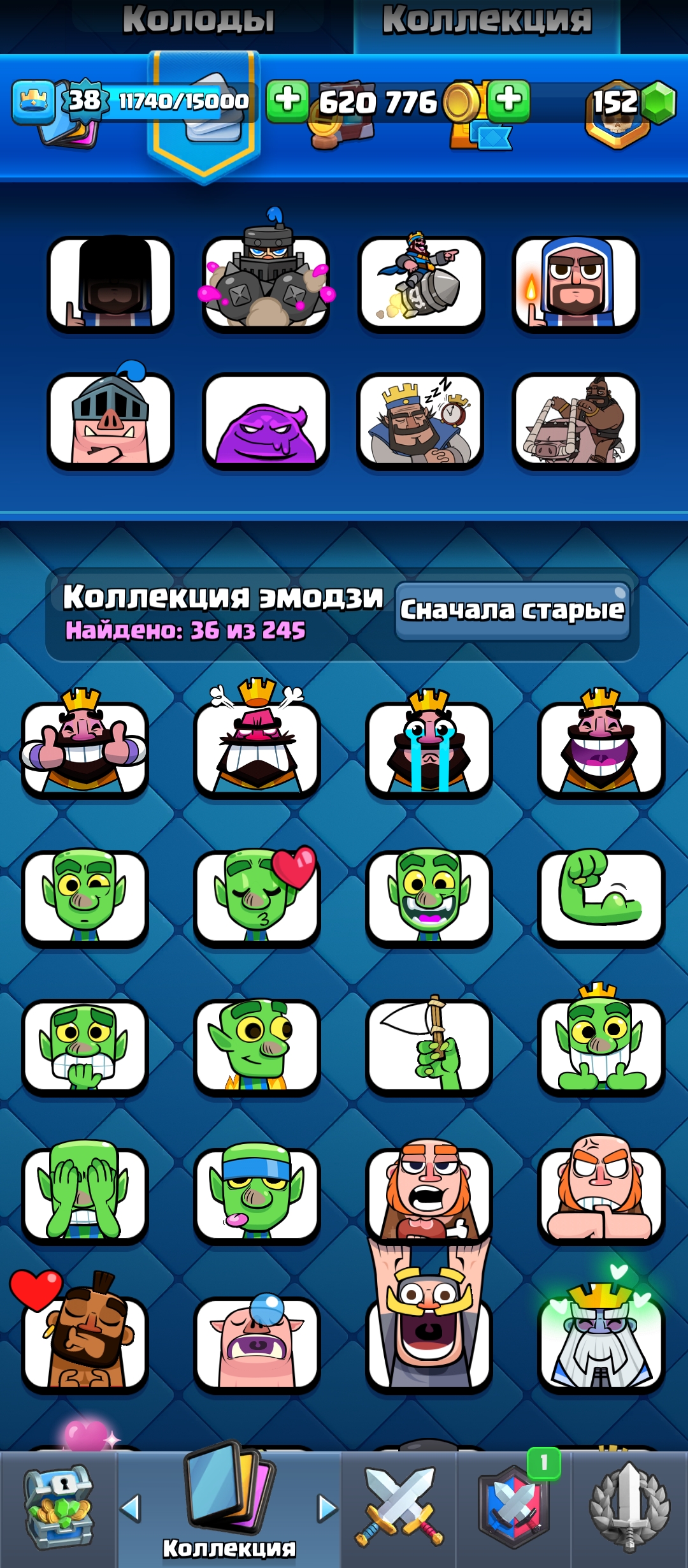Select the purple slime emote in deck

click(266, 421)
